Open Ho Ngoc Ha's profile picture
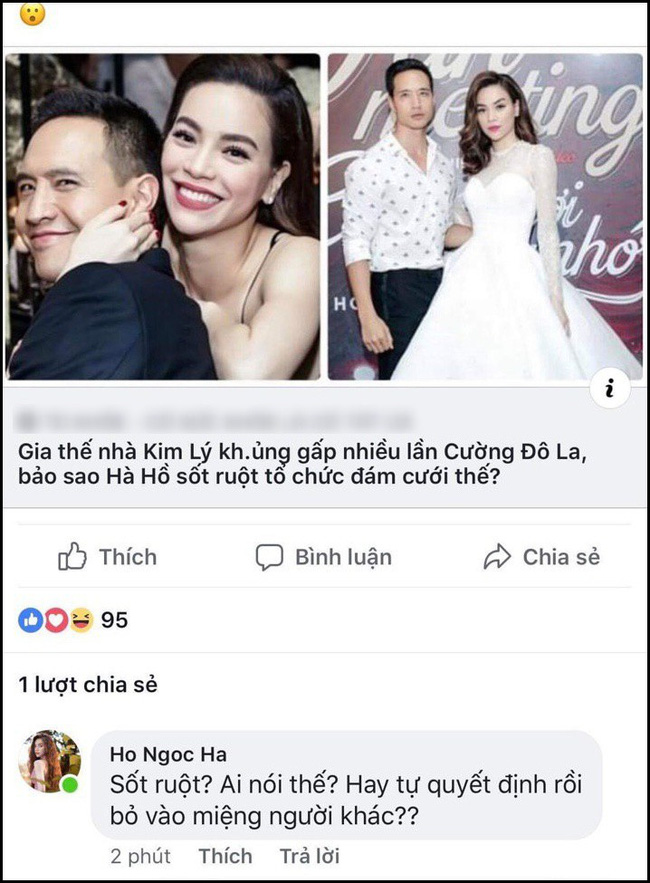This screenshot has width=650, height=883. click(50, 762)
